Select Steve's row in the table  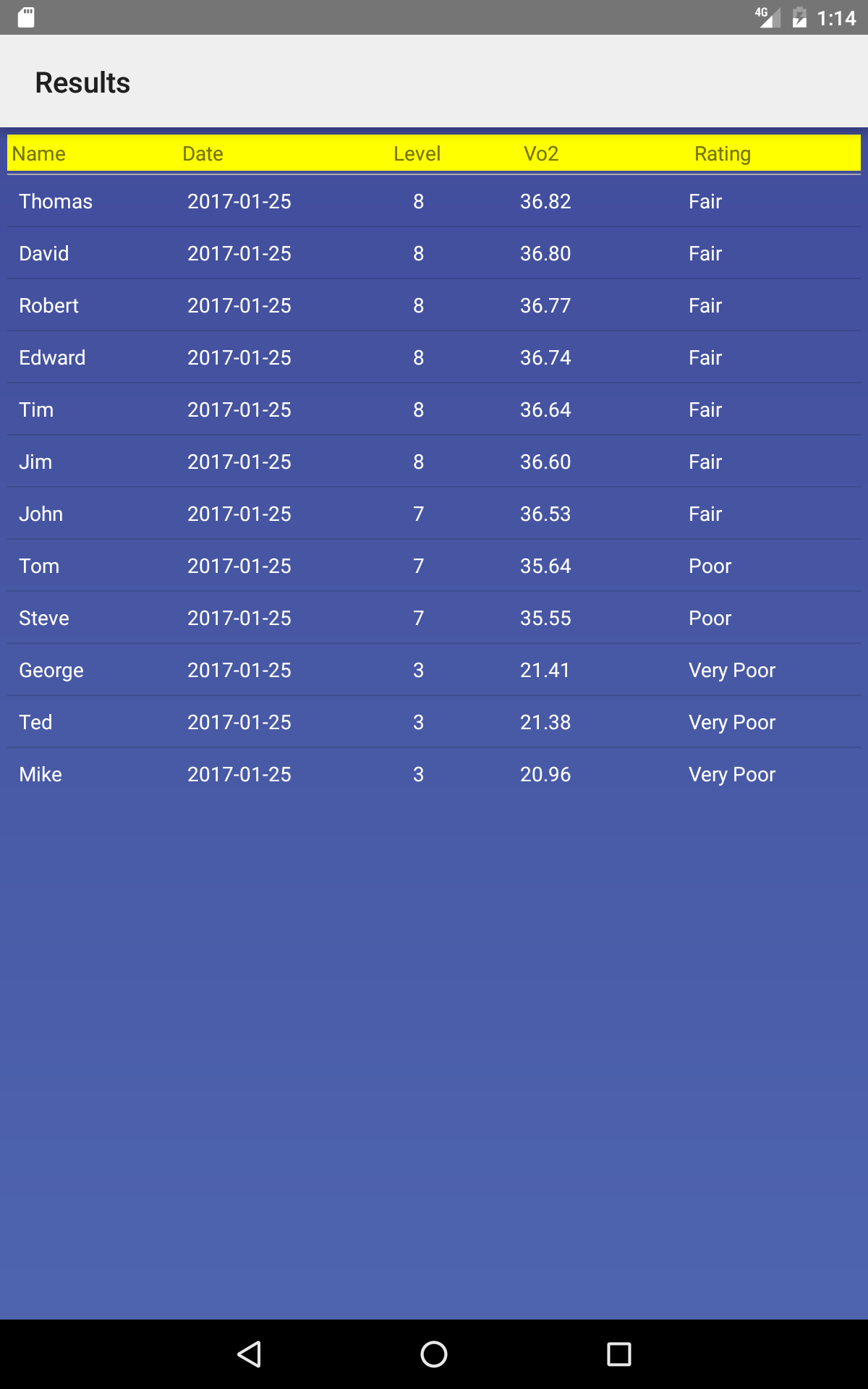click(x=434, y=618)
